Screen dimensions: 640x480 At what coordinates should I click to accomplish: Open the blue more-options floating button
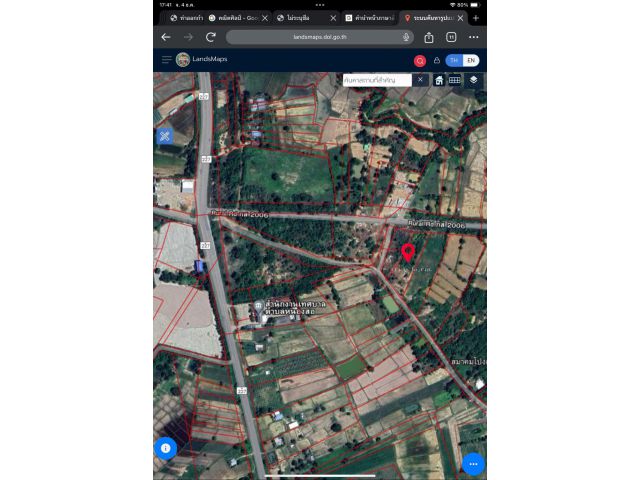pyautogui.click(x=473, y=463)
